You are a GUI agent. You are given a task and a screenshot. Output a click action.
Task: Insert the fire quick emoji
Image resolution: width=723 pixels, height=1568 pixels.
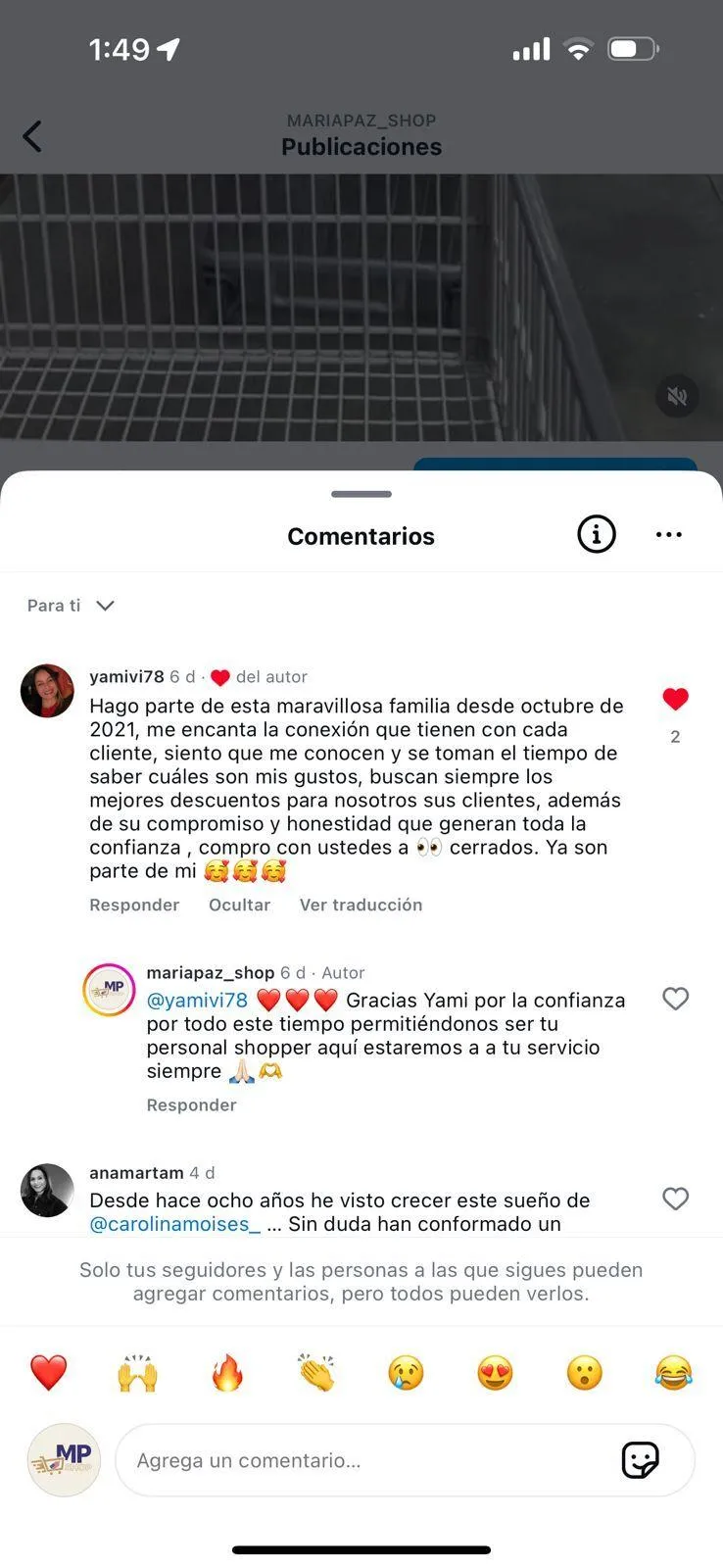(x=226, y=1373)
